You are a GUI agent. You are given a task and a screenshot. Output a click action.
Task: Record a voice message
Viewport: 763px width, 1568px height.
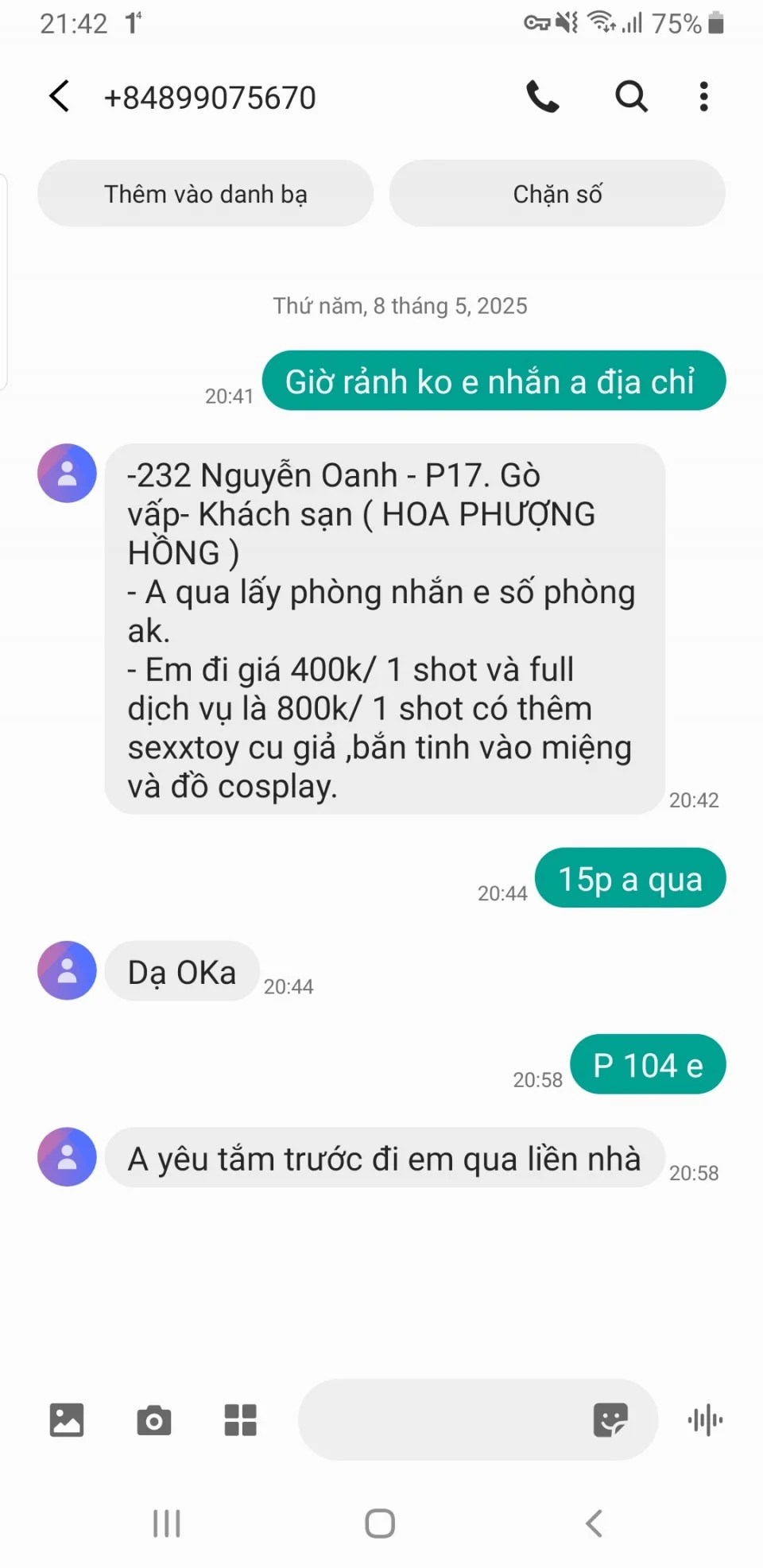[705, 1420]
